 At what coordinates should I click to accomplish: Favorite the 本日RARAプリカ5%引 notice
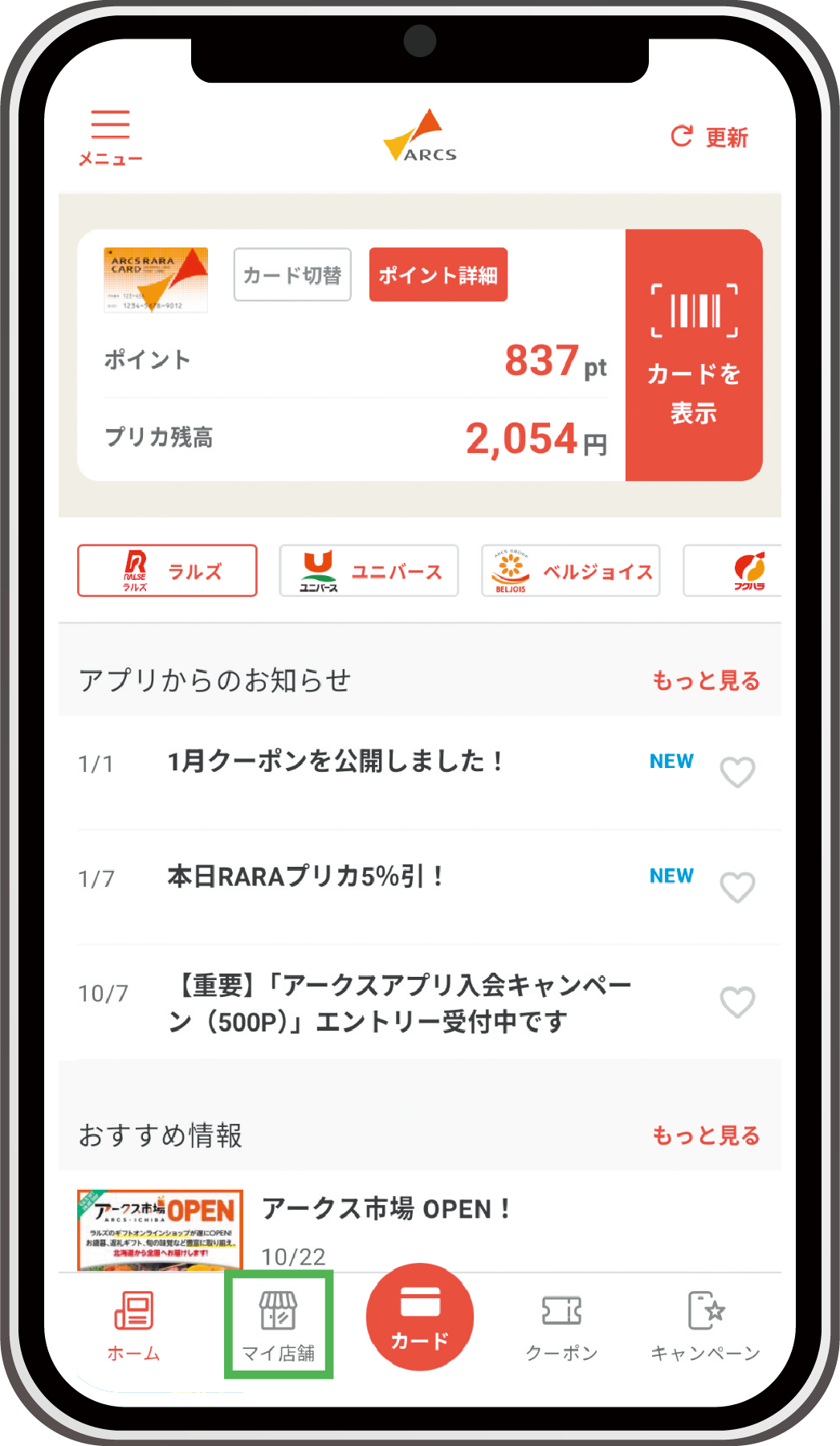[737, 887]
